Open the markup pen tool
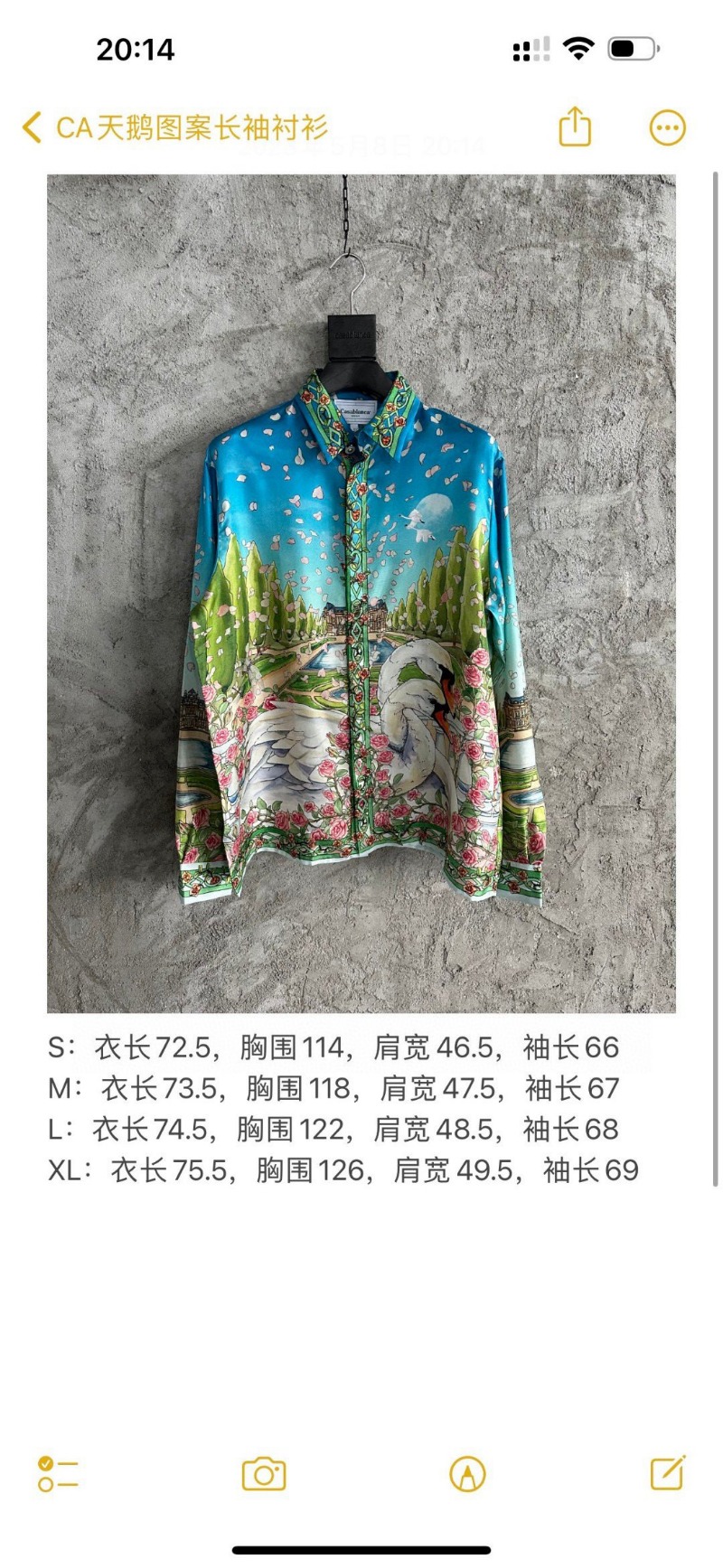 click(x=467, y=1474)
